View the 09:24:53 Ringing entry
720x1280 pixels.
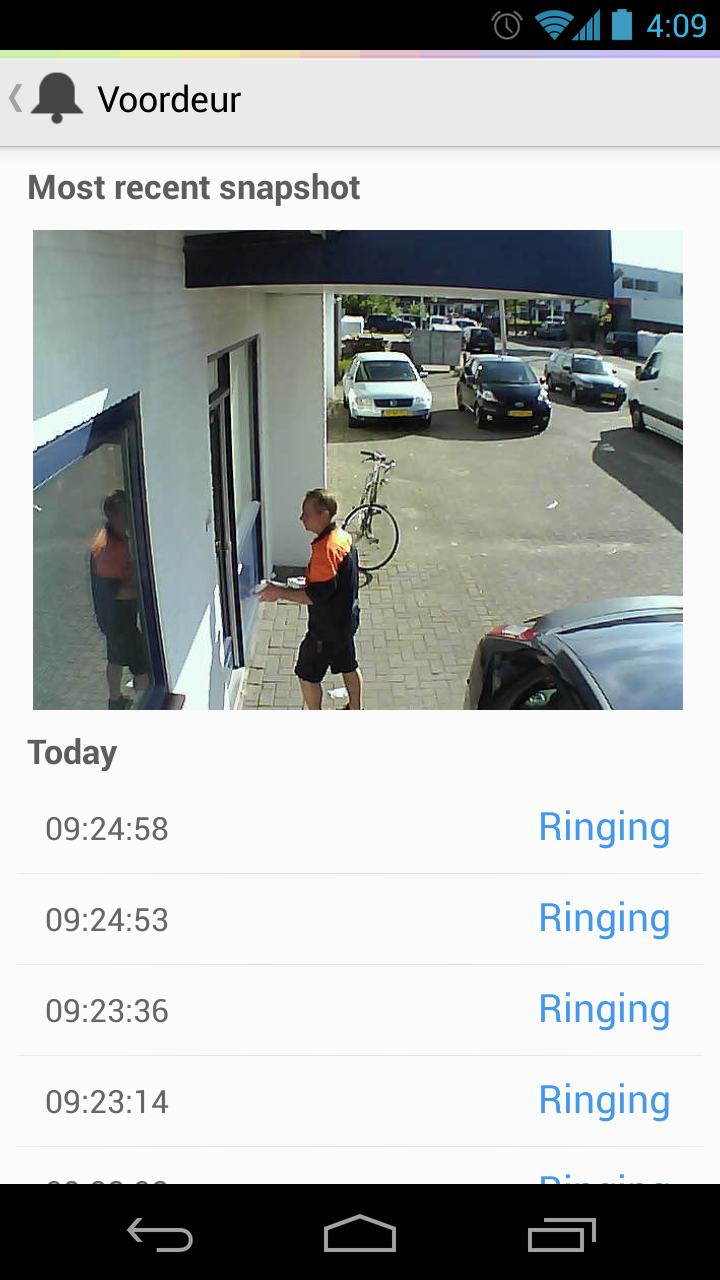pos(360,920)
